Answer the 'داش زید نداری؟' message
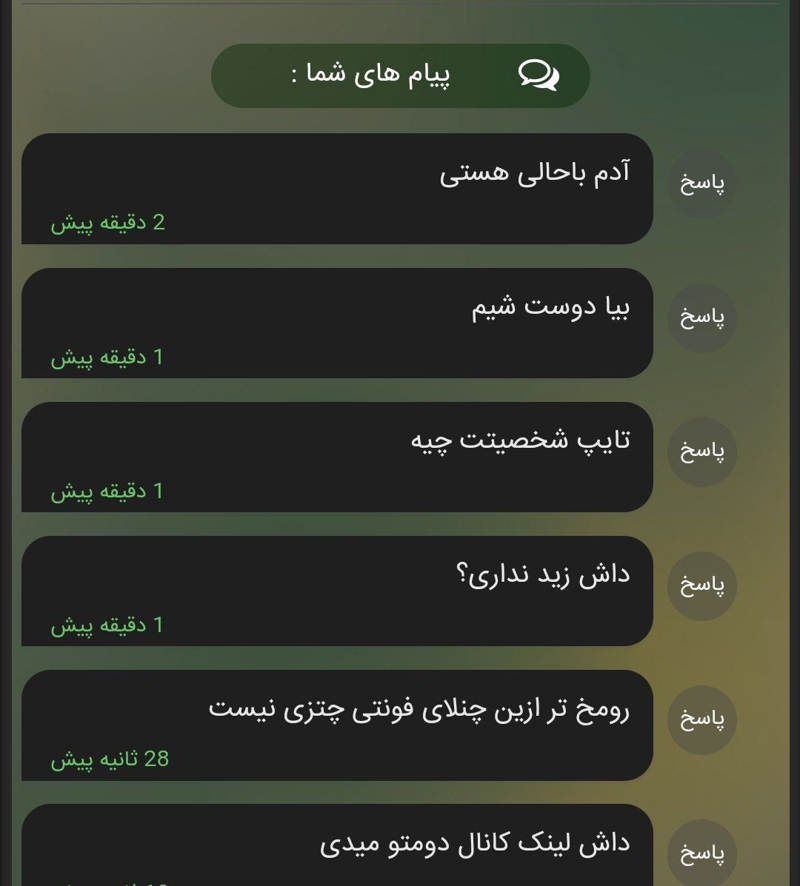Image resolution: width=800 pixels, height=886 pixels. tap(702, 586)
